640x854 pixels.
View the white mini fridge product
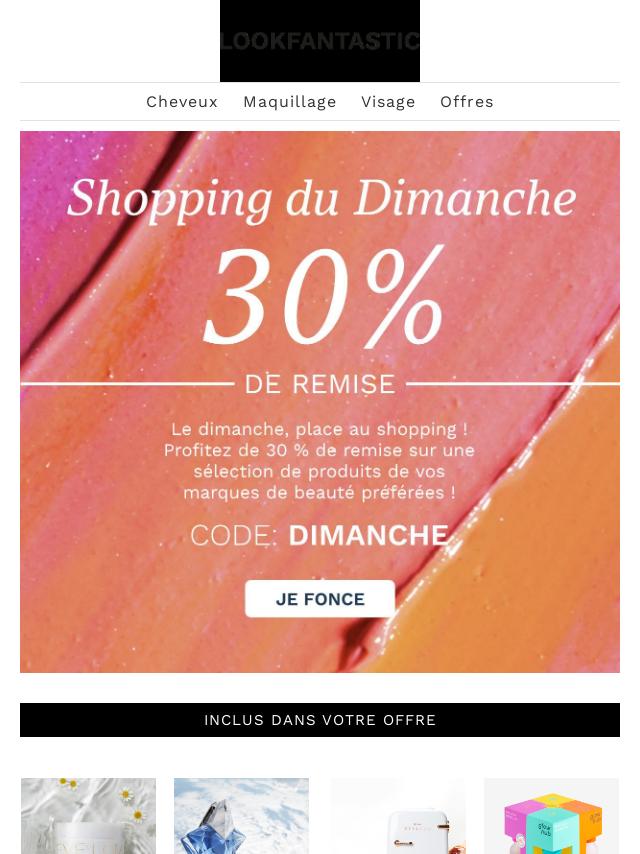[x=398, y=816]
